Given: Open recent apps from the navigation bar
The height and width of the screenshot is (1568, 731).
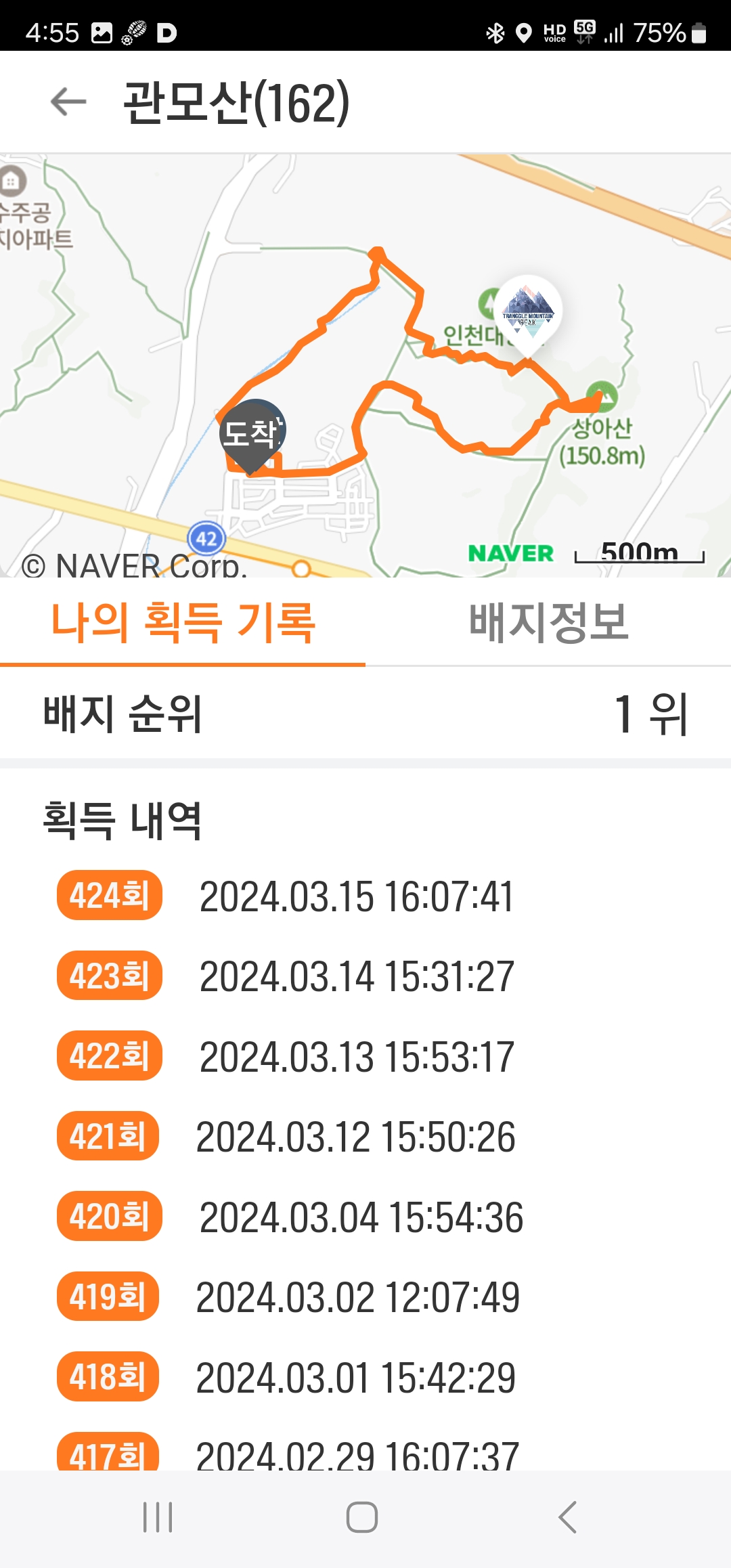Looking at the screenshot, I should tap(158, 1517).
